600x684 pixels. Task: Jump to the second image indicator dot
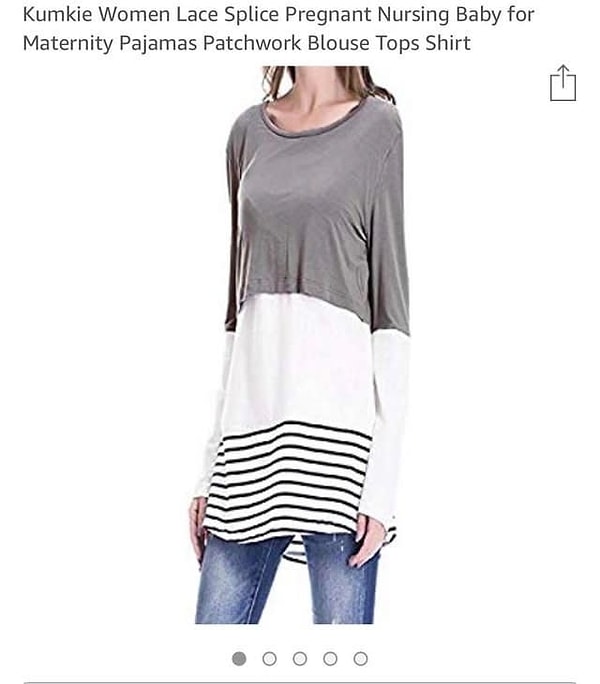coord(269,659)
